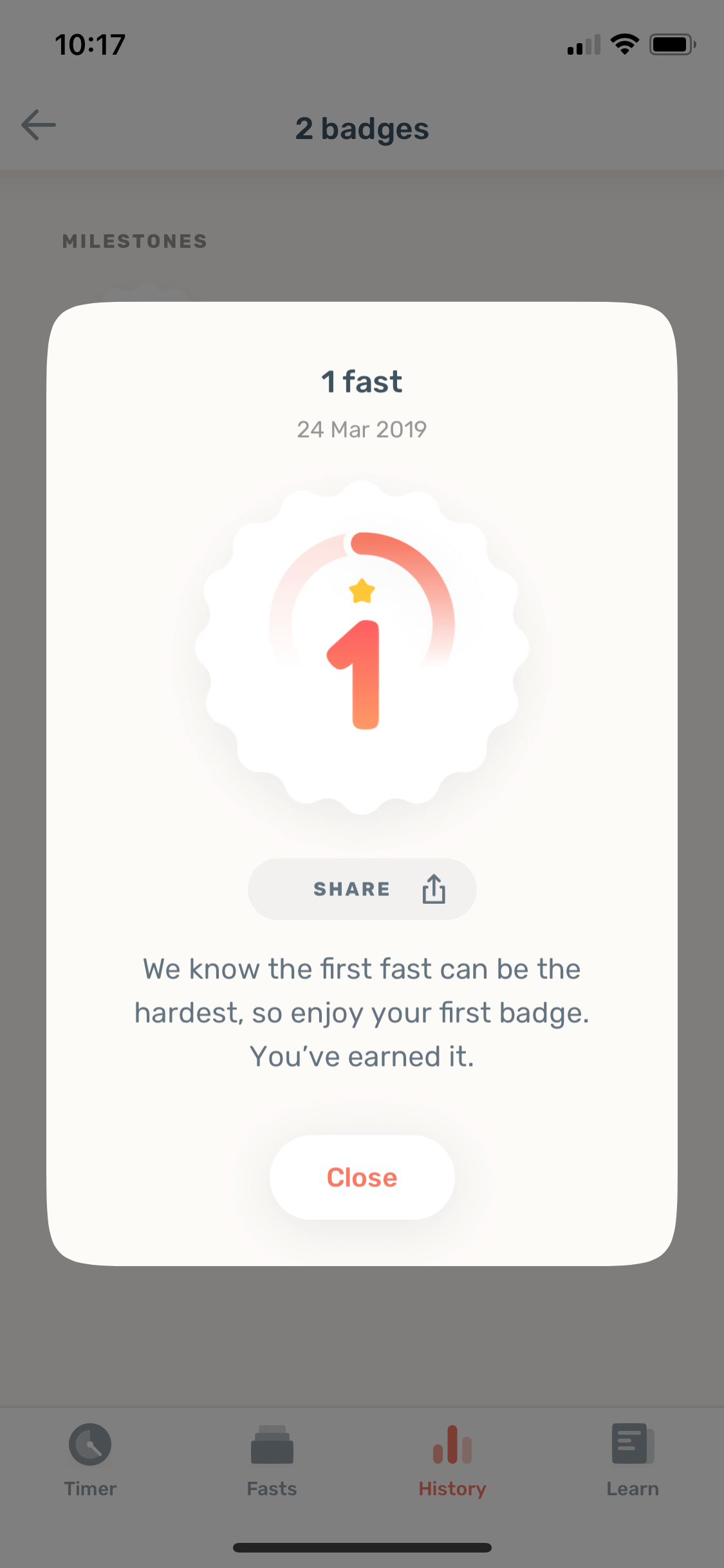Select the History tab

click(x=452, y=1460)
